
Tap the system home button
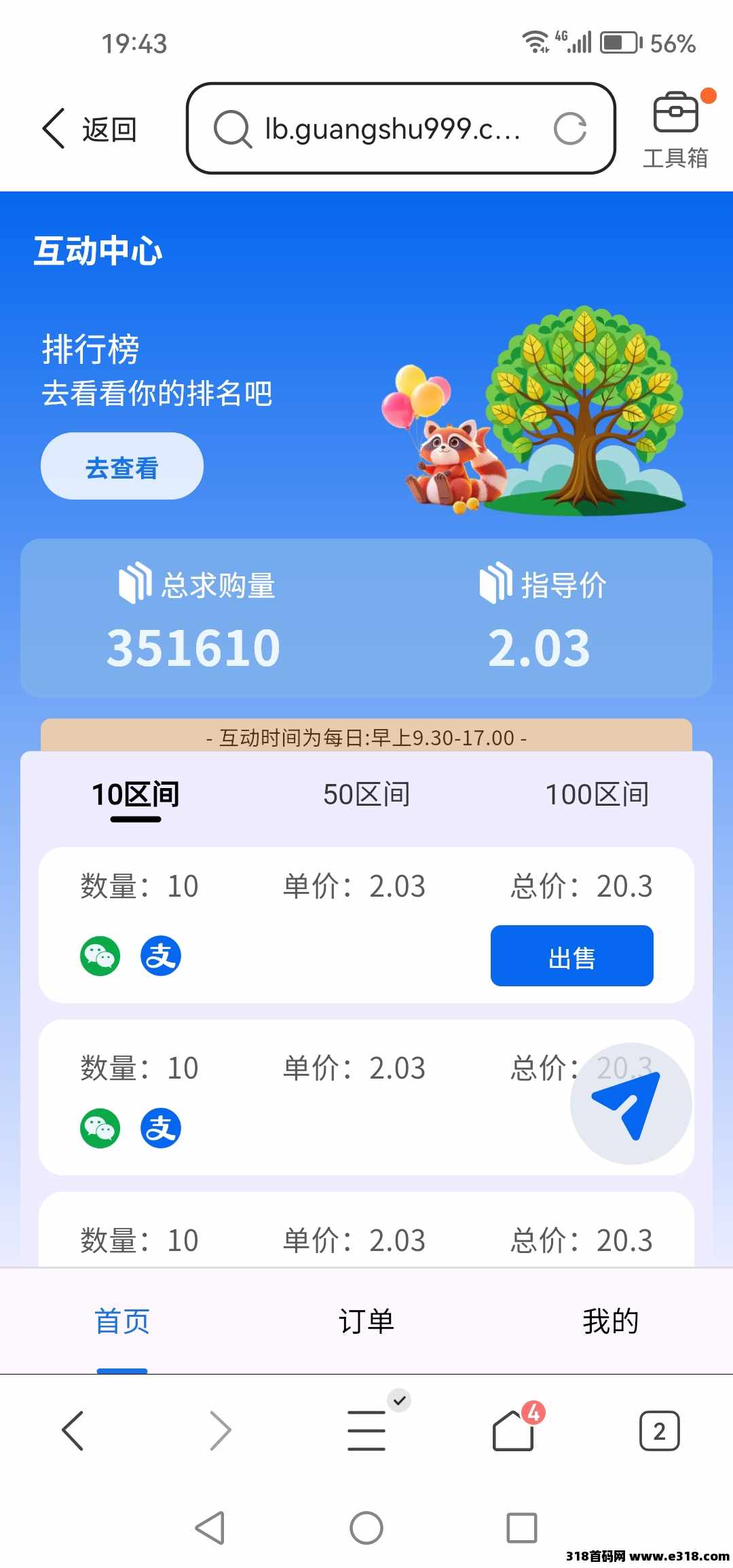point(366,1529)
